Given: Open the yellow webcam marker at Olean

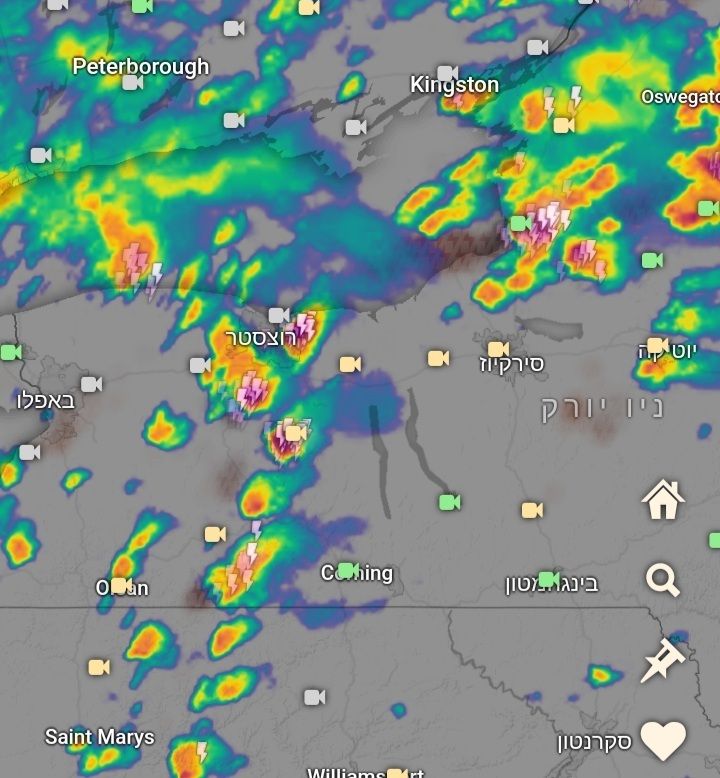Looking at the screenshot, I should click(120, 585).
